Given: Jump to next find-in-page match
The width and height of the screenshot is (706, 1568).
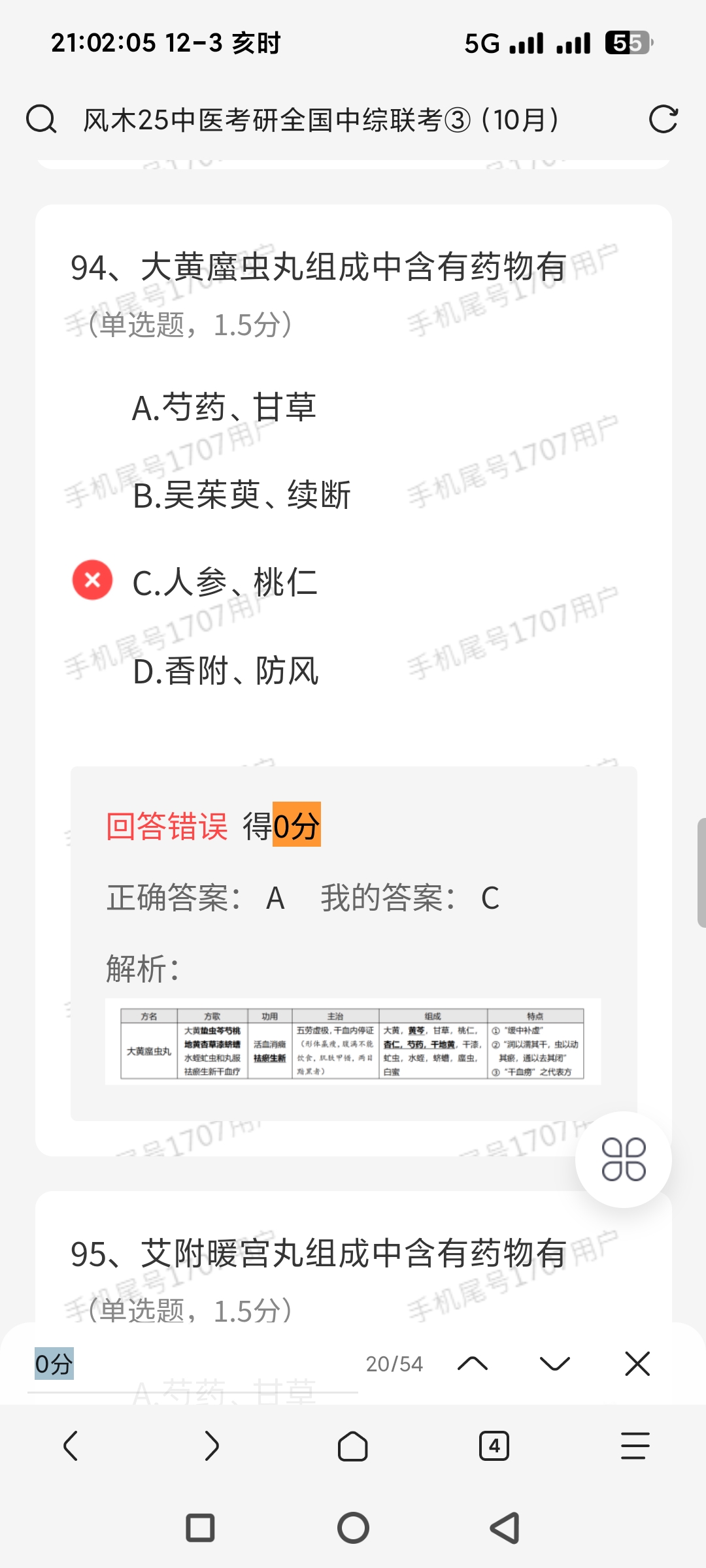Looking at the screenshot, I should pyautogui.click(x=555, y=1364).
